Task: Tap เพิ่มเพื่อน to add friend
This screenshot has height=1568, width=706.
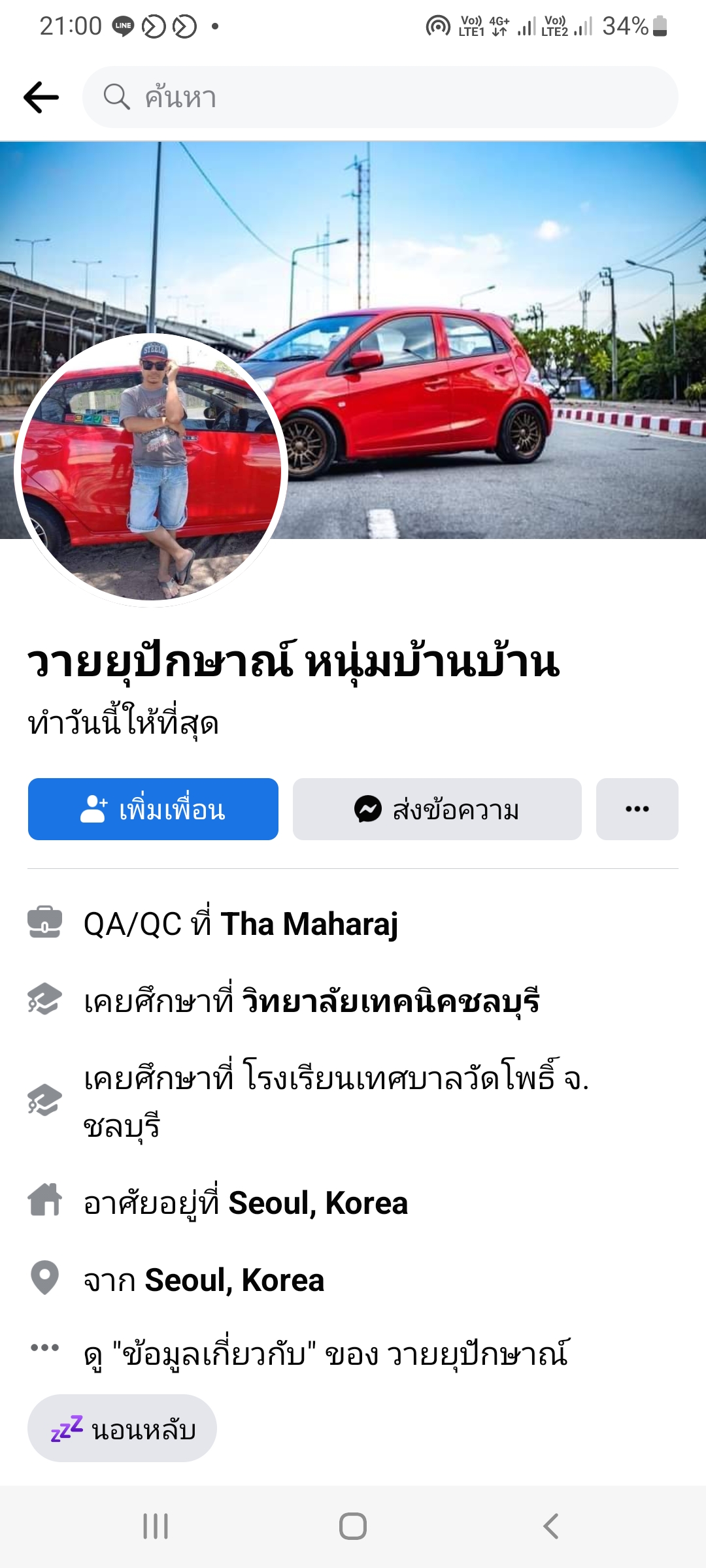Action: pyautogui.click(x=153, y=809)
